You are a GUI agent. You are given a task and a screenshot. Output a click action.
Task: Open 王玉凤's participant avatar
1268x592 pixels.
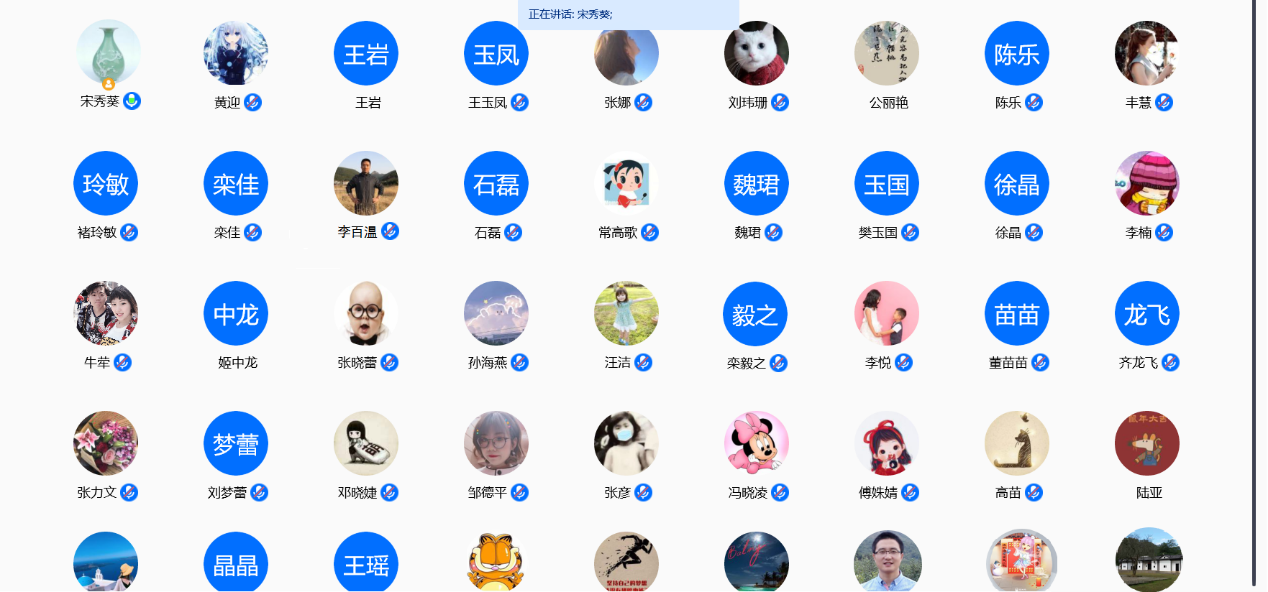496,53
